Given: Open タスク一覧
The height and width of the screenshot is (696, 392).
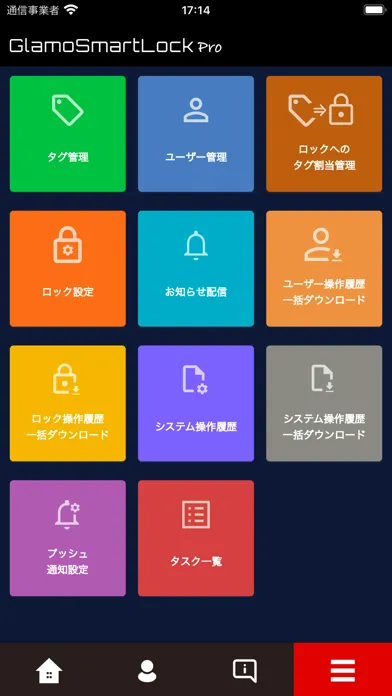Looking at the screenshot, I should coord(196,538).
